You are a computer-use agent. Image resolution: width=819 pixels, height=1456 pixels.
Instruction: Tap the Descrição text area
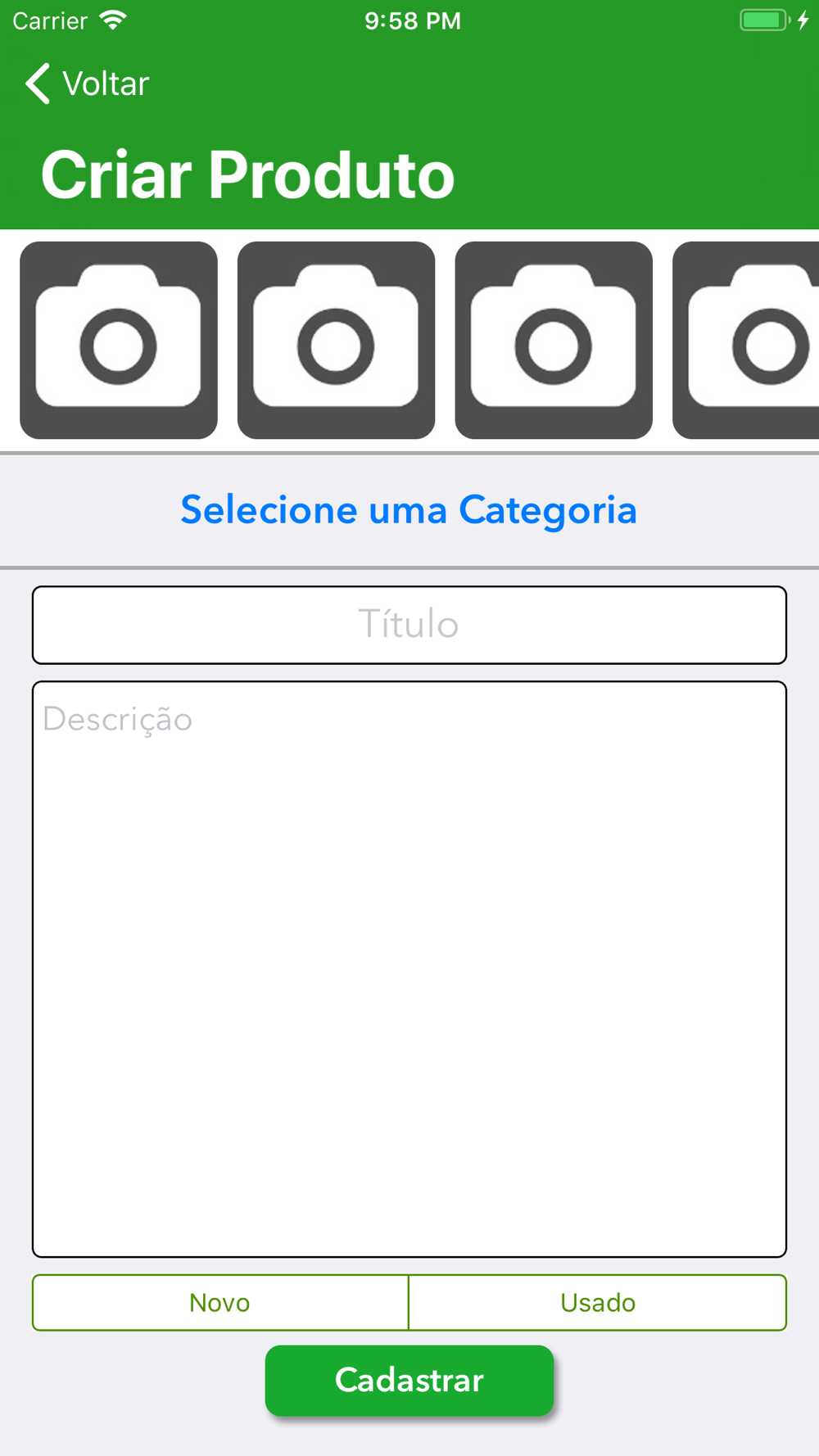pyautogui.click(x=409, y=969)
